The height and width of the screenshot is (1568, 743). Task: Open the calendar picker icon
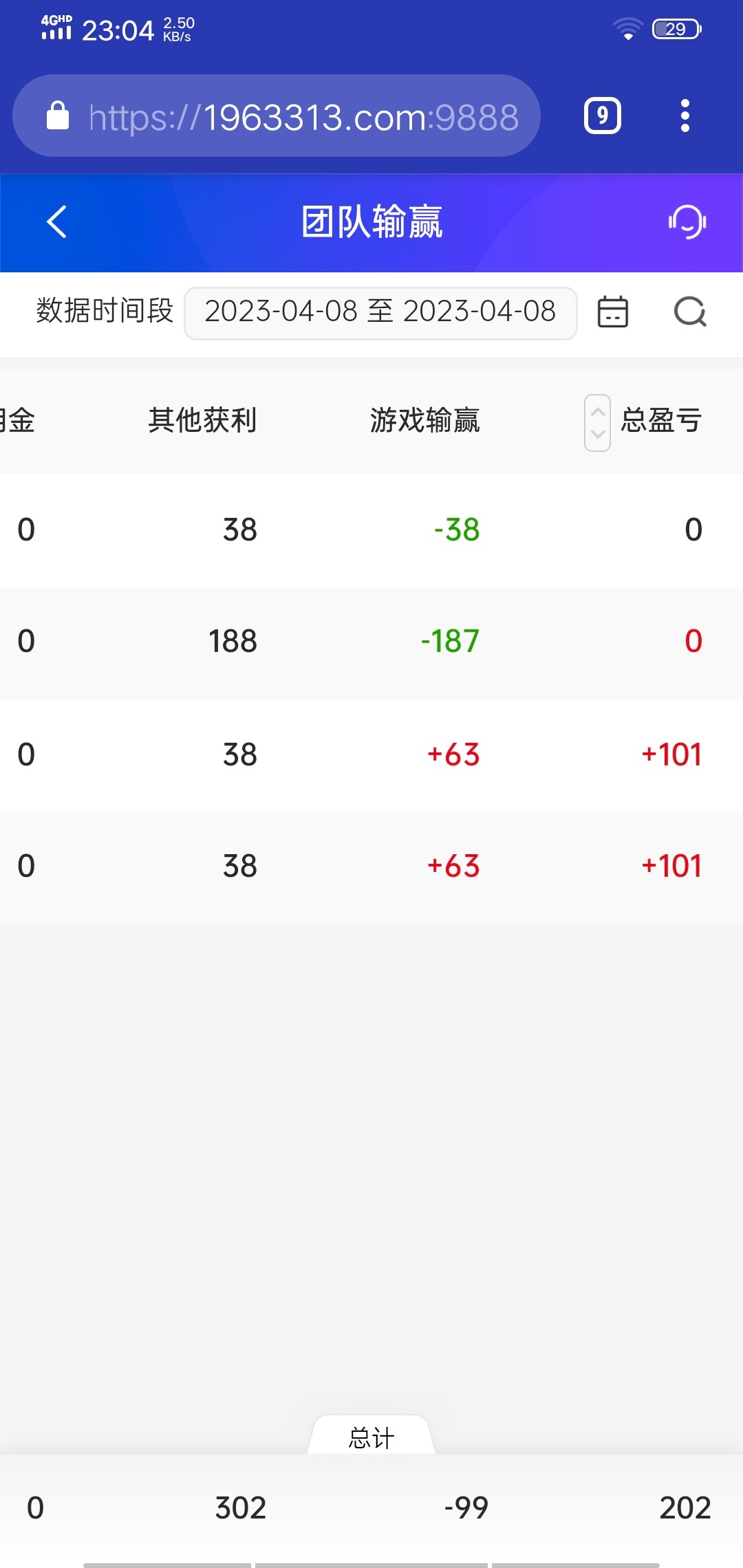click(x=612, y=312)
